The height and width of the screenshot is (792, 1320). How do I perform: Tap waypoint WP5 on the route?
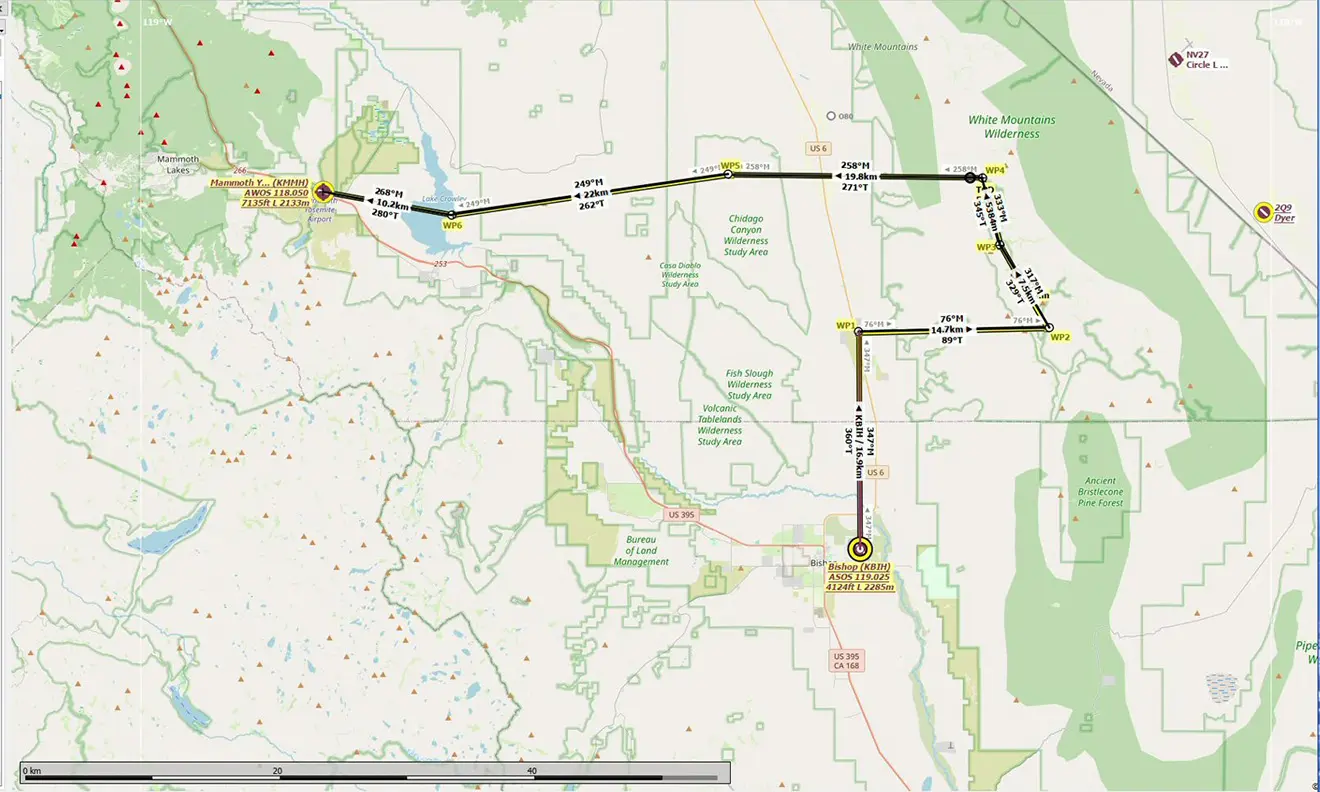(x=728, y=174)
